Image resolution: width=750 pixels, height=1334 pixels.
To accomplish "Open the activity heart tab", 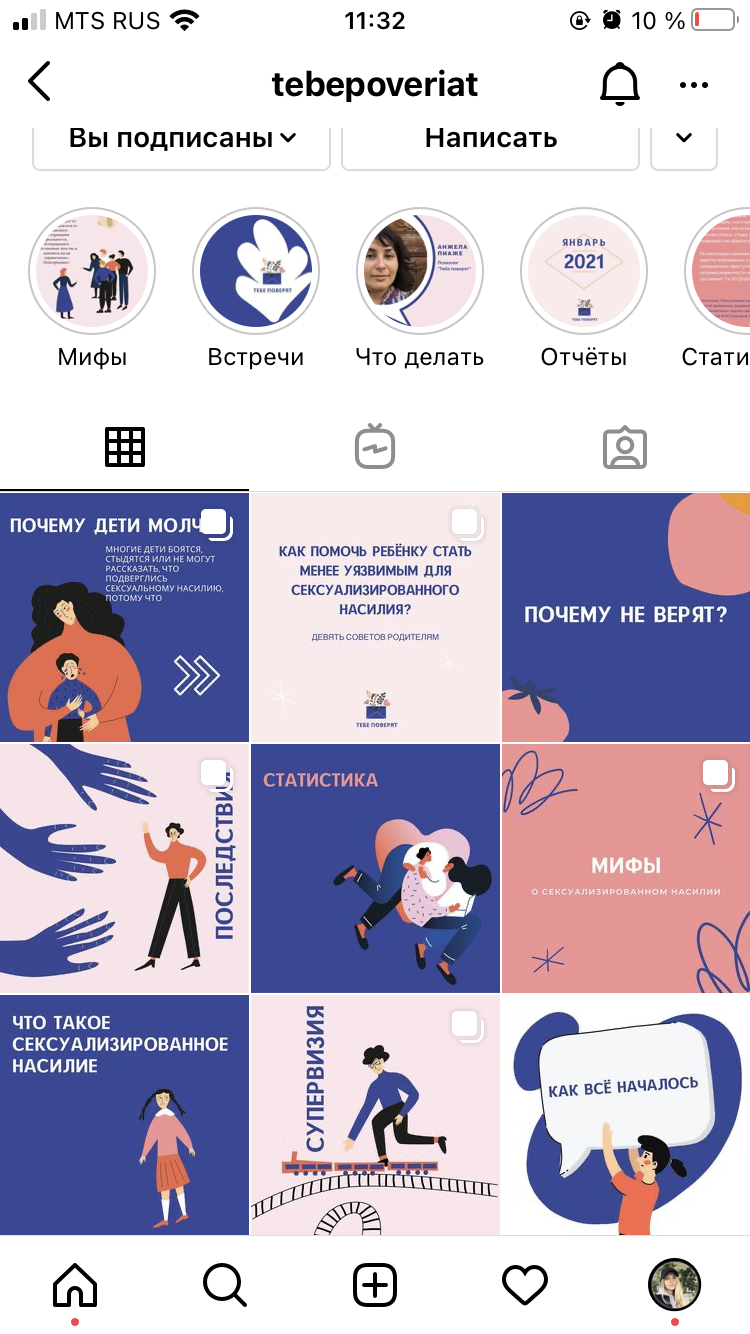I will (525, 1284).
